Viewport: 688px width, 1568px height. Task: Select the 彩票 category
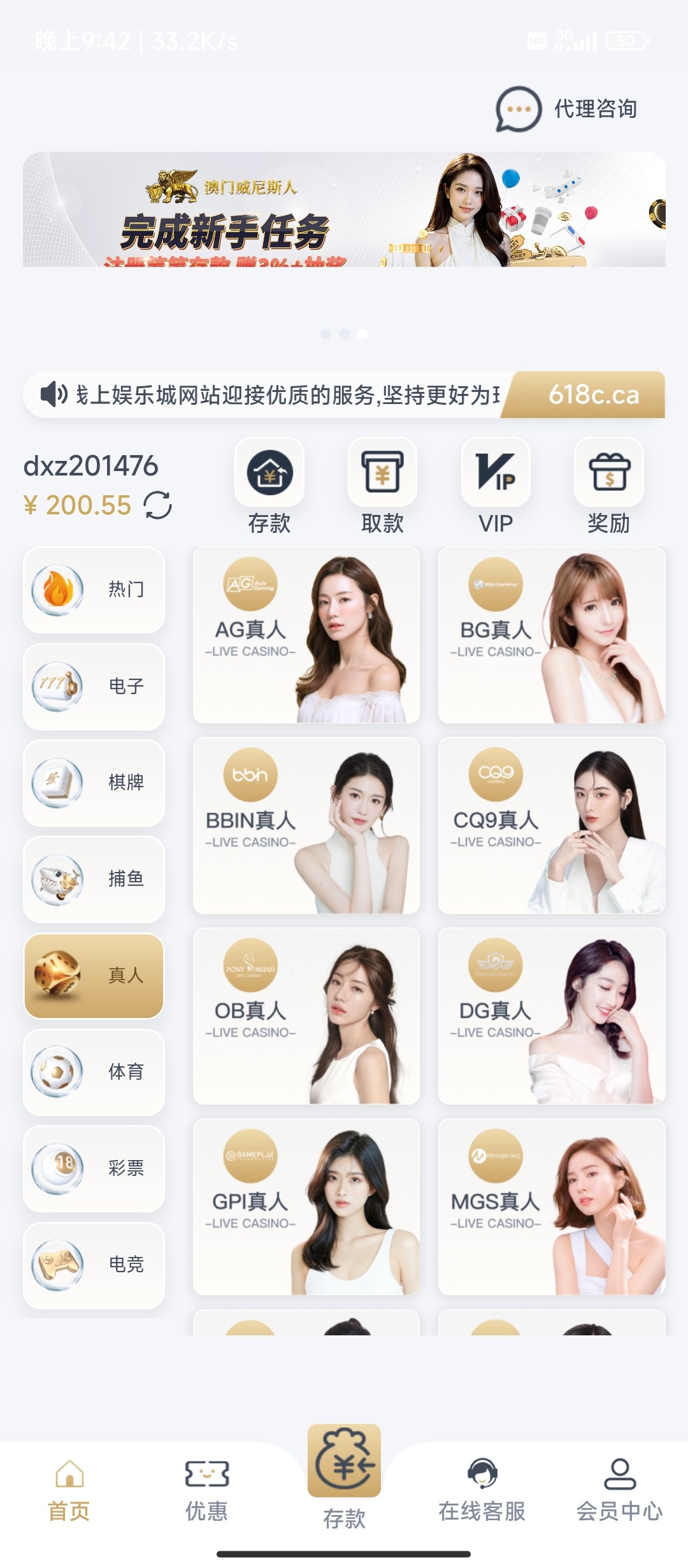[94, 1168]
